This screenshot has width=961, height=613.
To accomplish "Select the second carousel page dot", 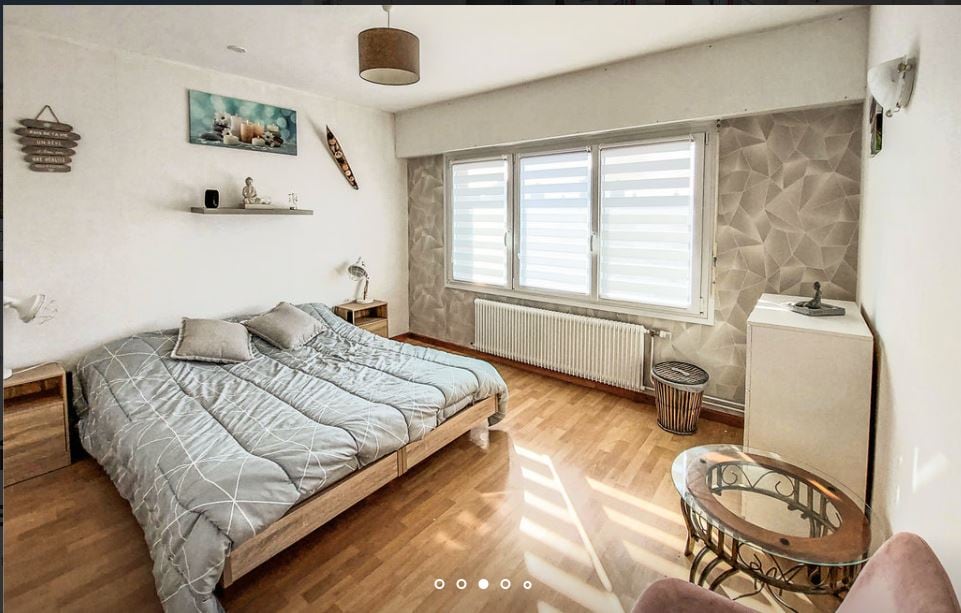I will click(x=461, y=584).
